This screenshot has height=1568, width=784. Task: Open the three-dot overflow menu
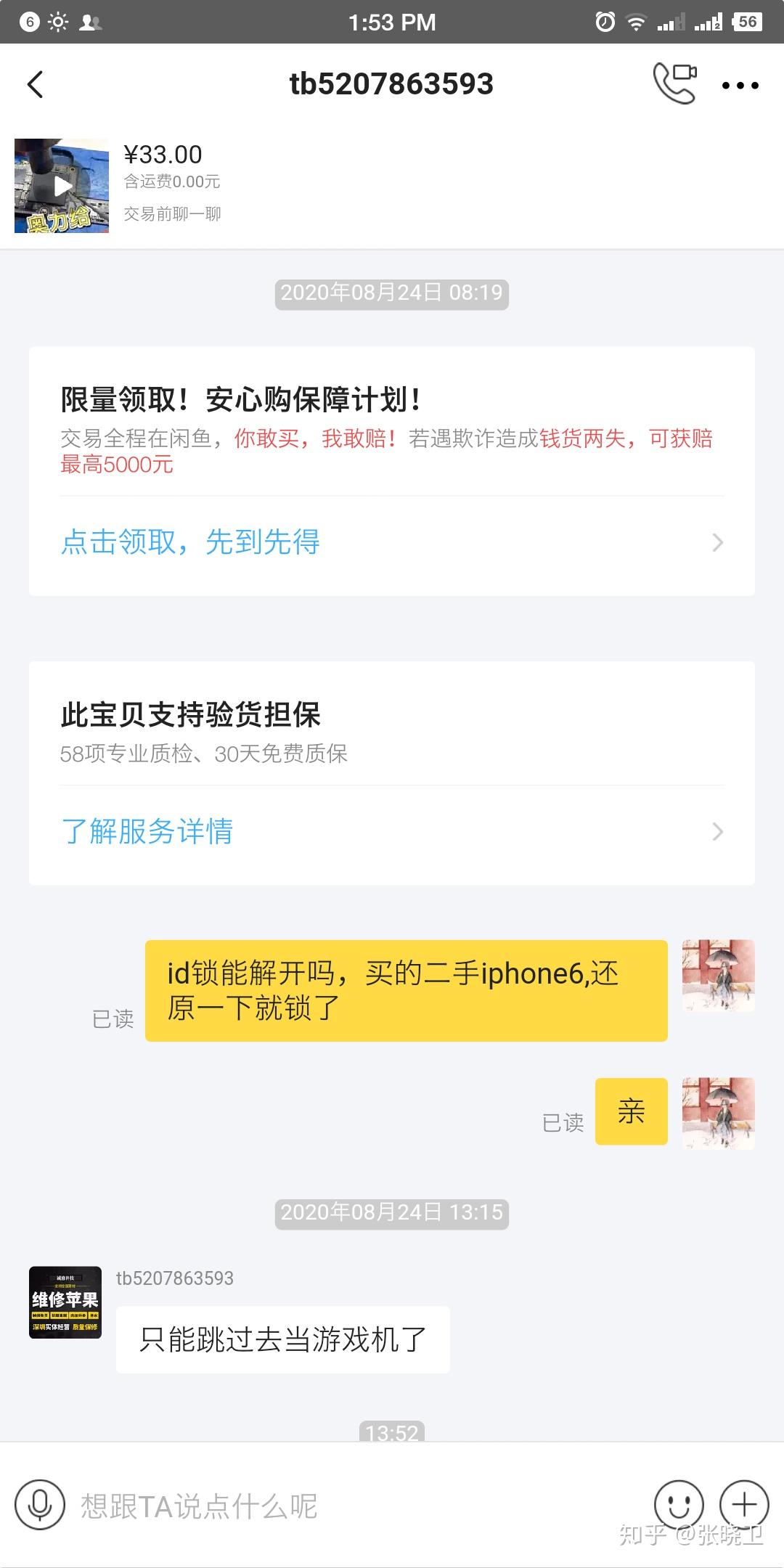pos(740,85)
